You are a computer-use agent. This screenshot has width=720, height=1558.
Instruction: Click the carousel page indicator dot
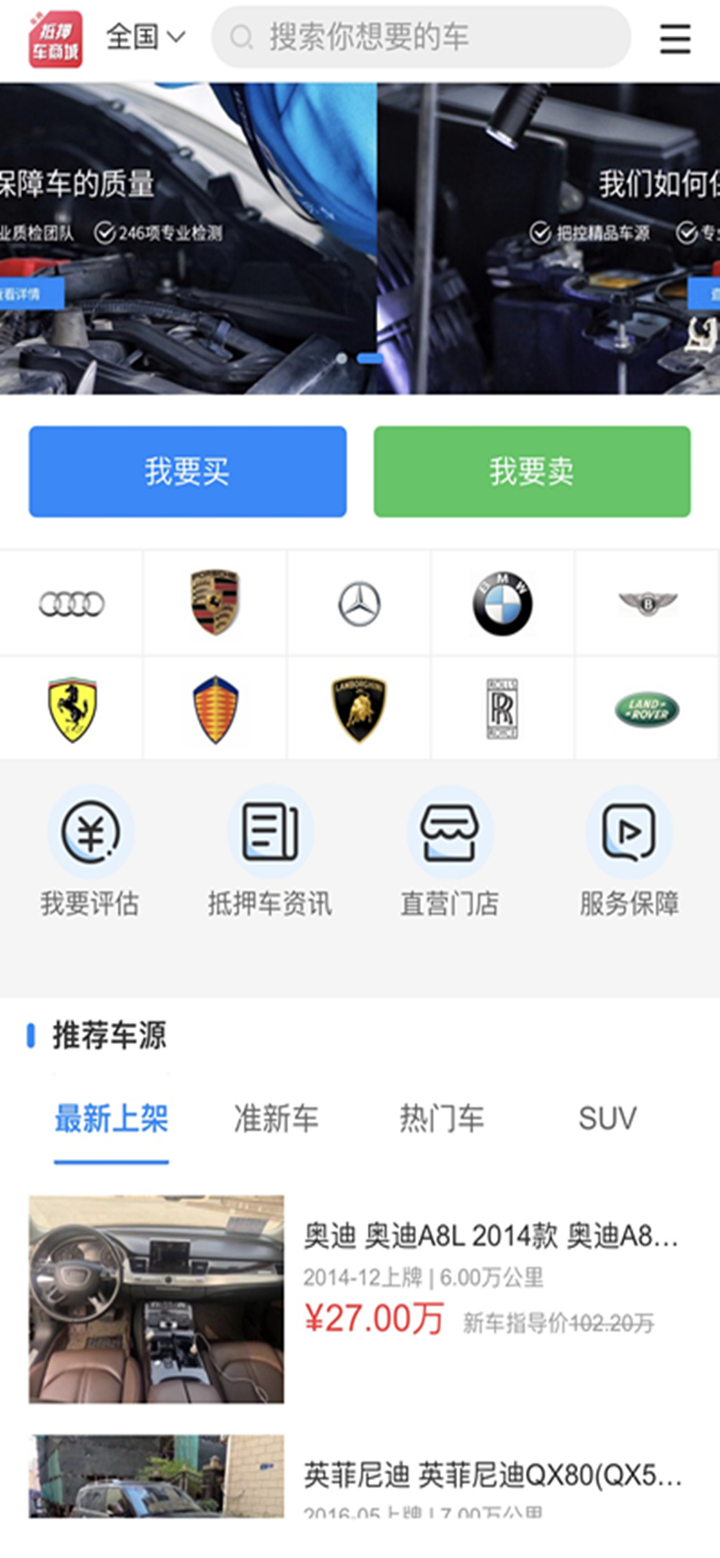click(367, 356)
